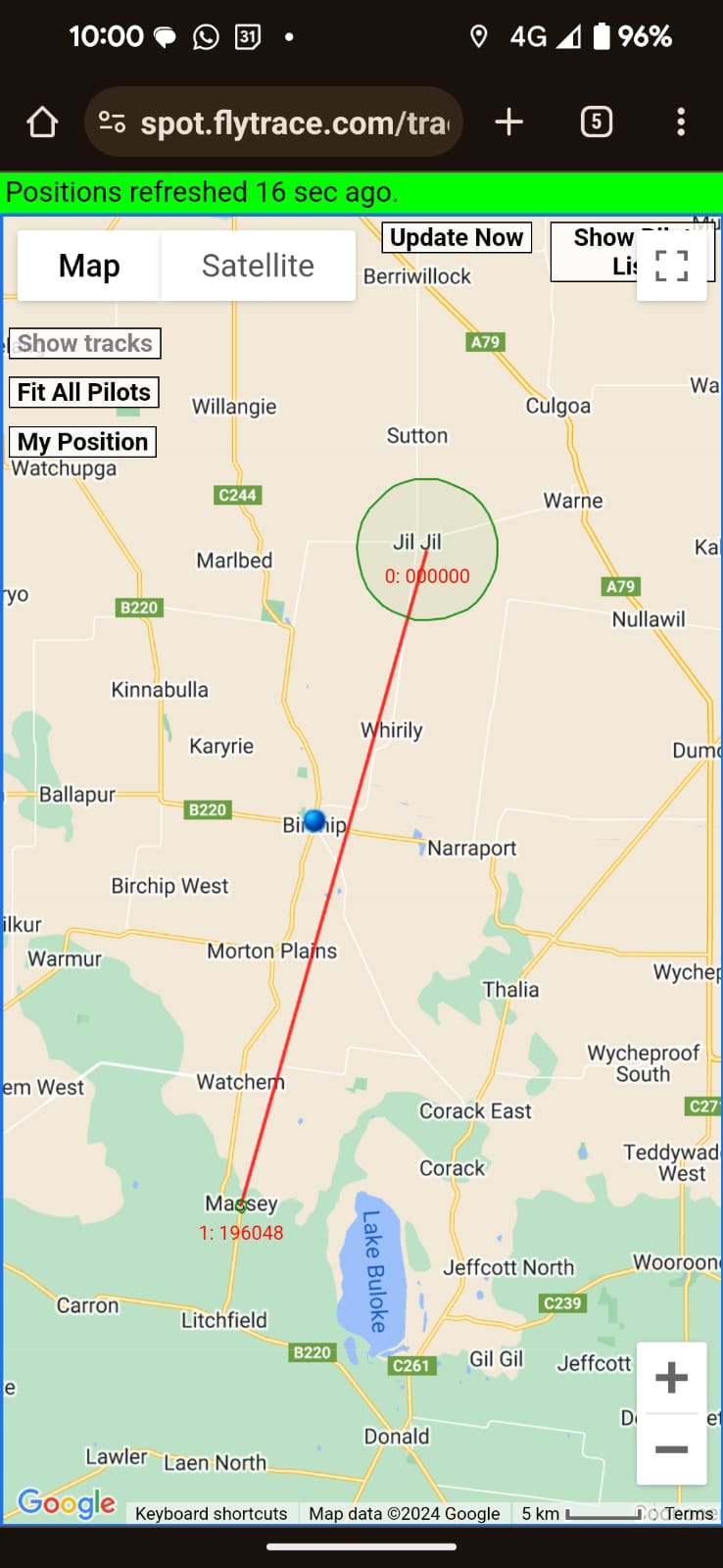The height and width of the screenshot is (1568, 723).
Task: View site information icon in address bar
Action: coord(112,122)
